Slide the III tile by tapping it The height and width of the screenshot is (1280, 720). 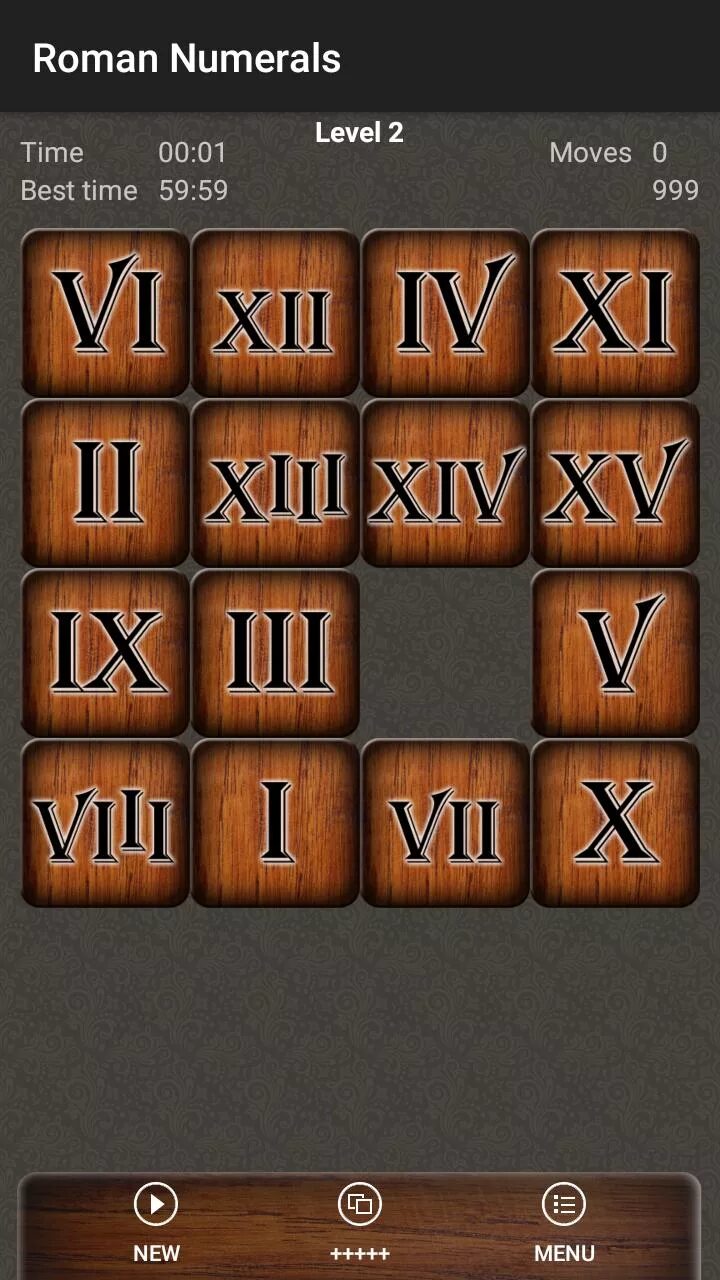coord(275,653)
